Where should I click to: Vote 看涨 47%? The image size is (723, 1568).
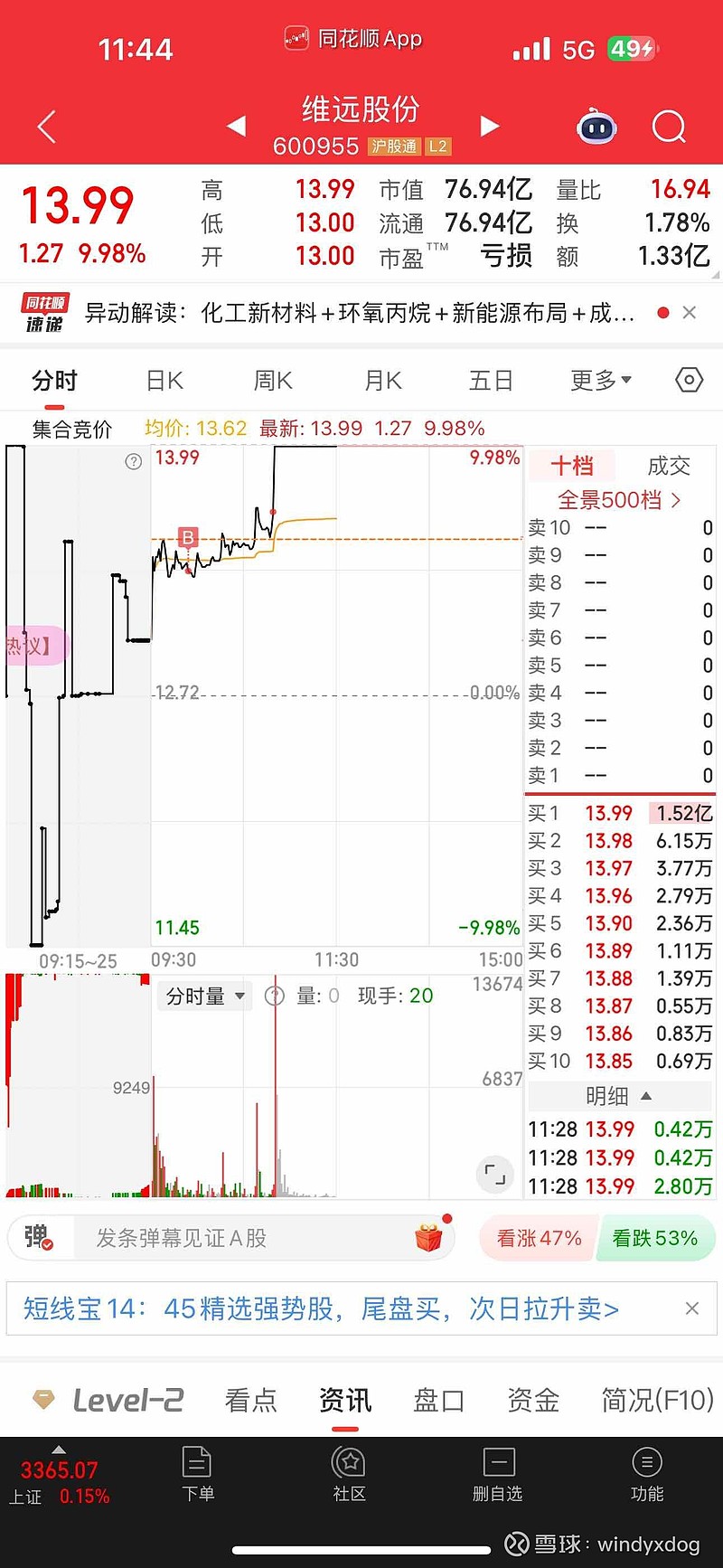539,1238
